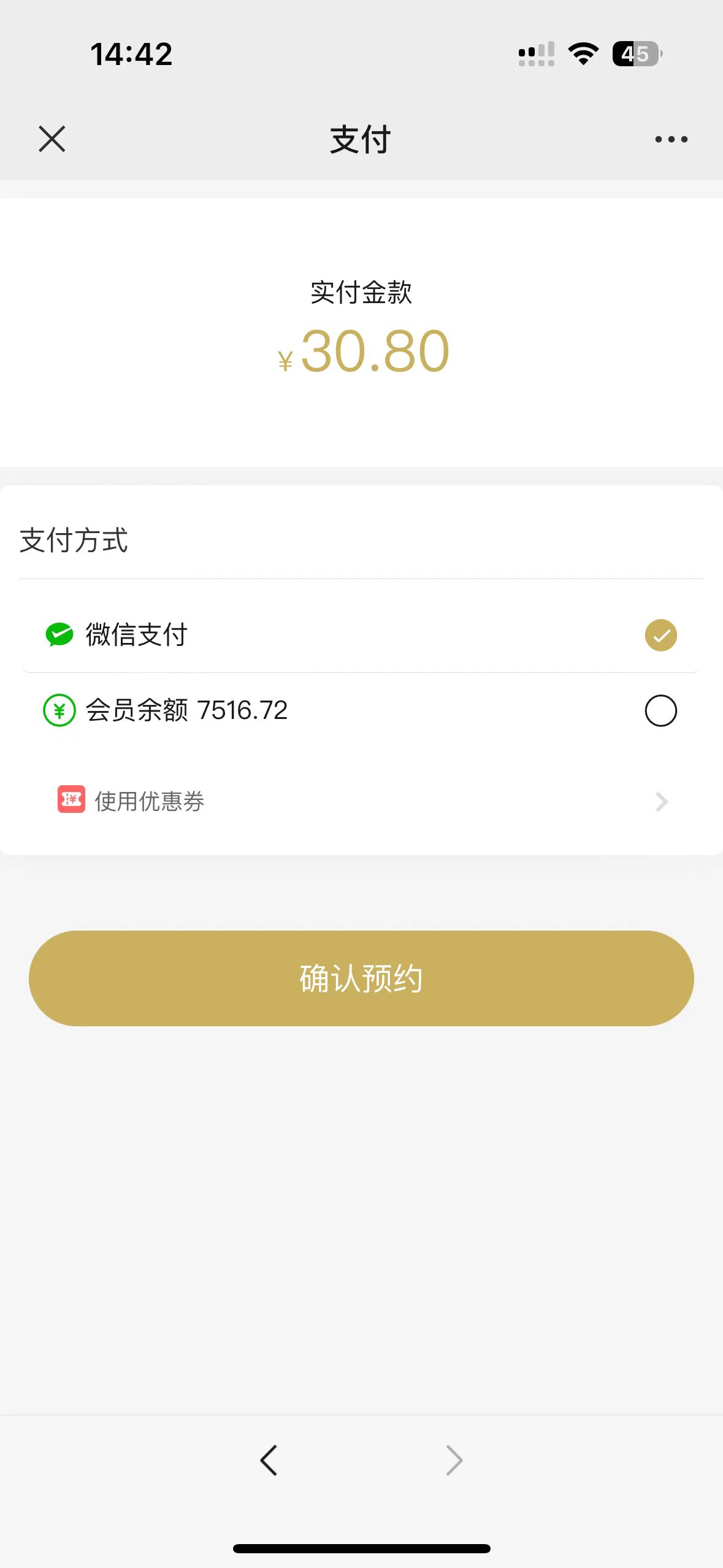Select WeChat Pay (微信支付) as payment method
Viewport: 723px width, 1568px height.
tap(660, 635)
